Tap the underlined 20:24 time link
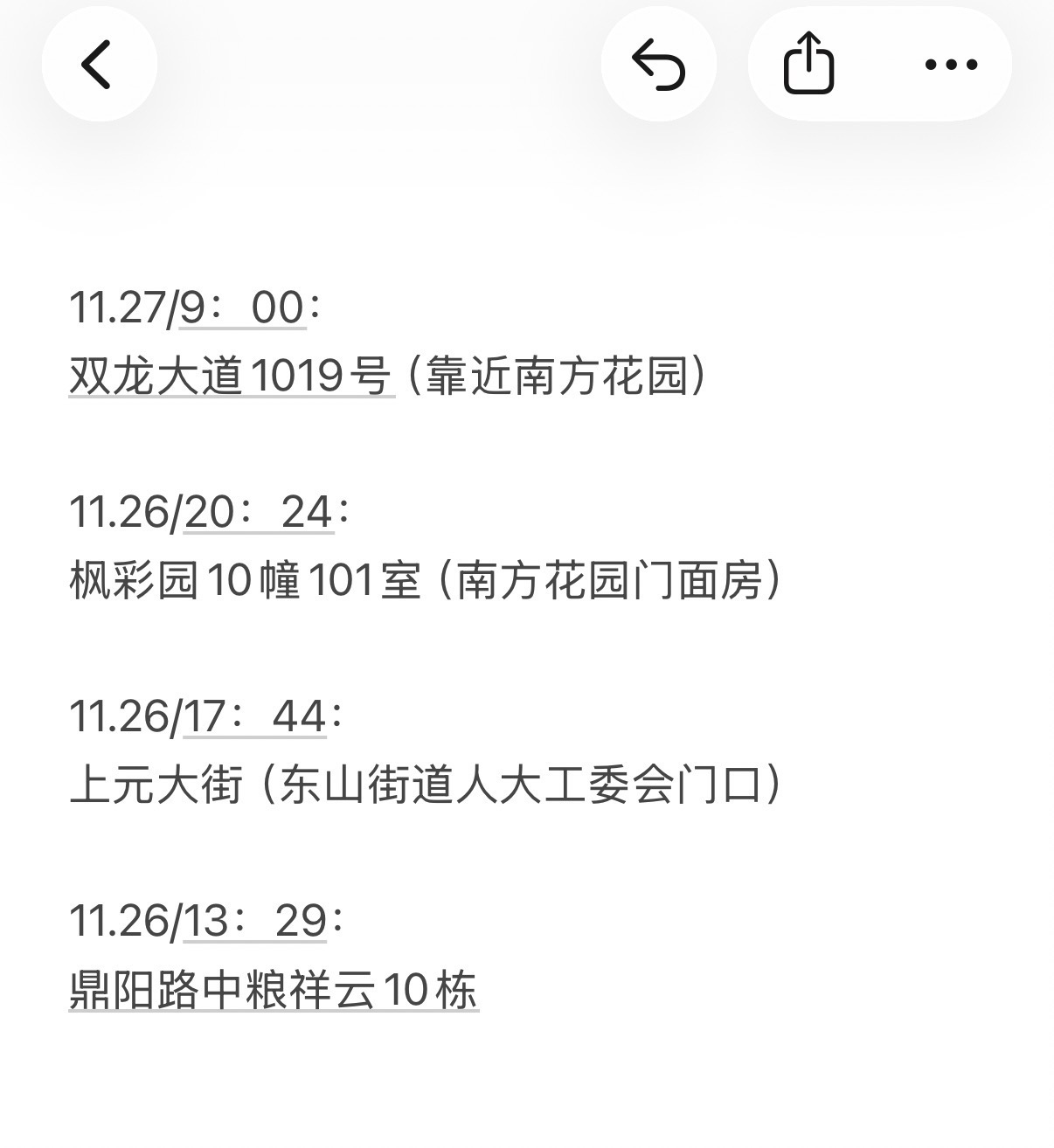1054x1148 pixels. pyautogui.click(x=259, y=512)
